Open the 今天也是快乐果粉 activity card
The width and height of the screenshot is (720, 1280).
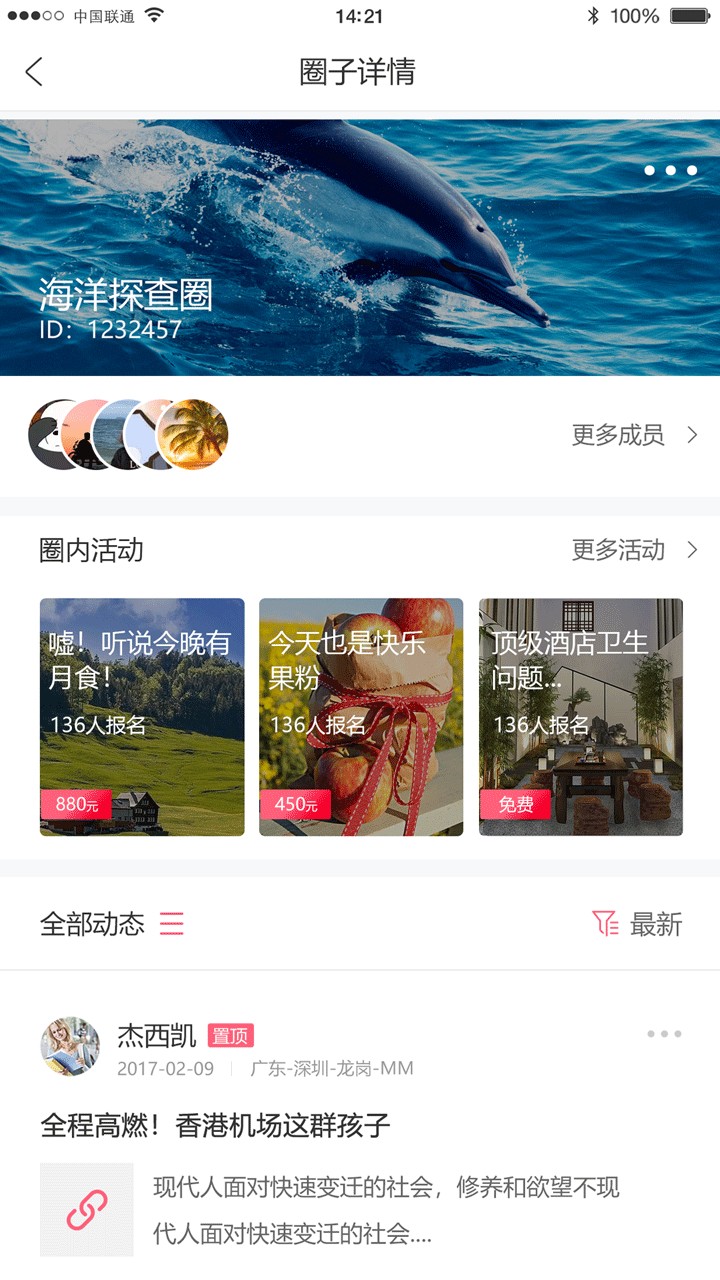click(361, 716)
